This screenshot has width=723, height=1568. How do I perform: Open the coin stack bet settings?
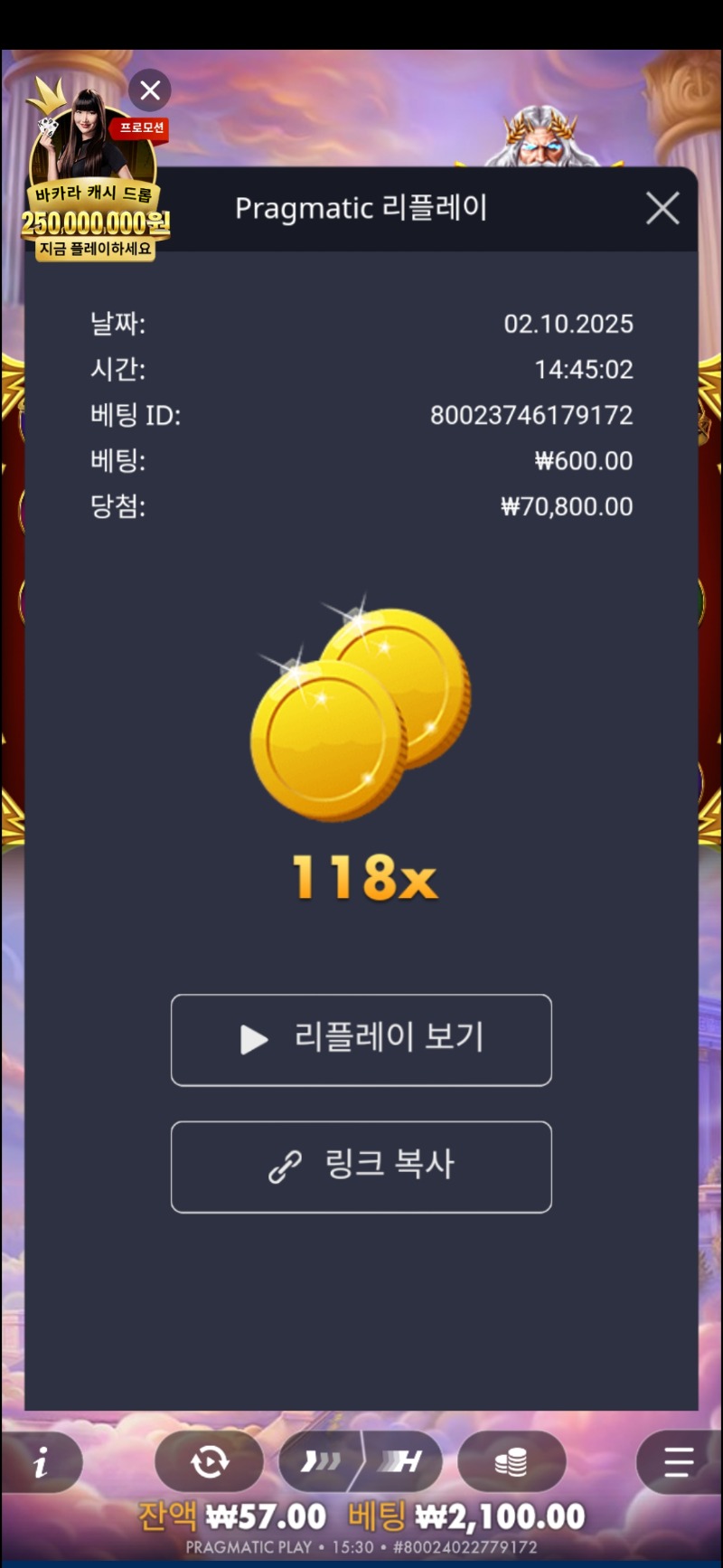pyautogui.click(x=512, y=1461)
